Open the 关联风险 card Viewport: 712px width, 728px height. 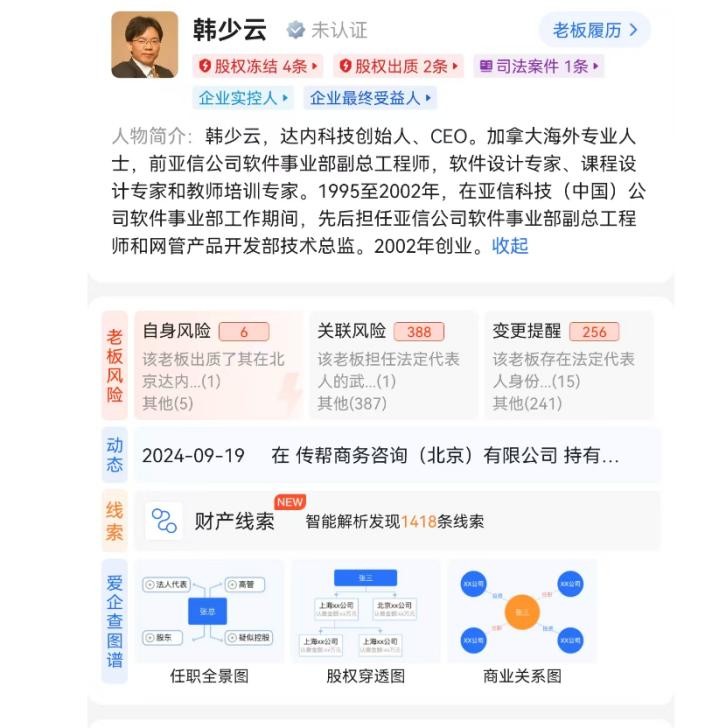[x=391, y=365]
